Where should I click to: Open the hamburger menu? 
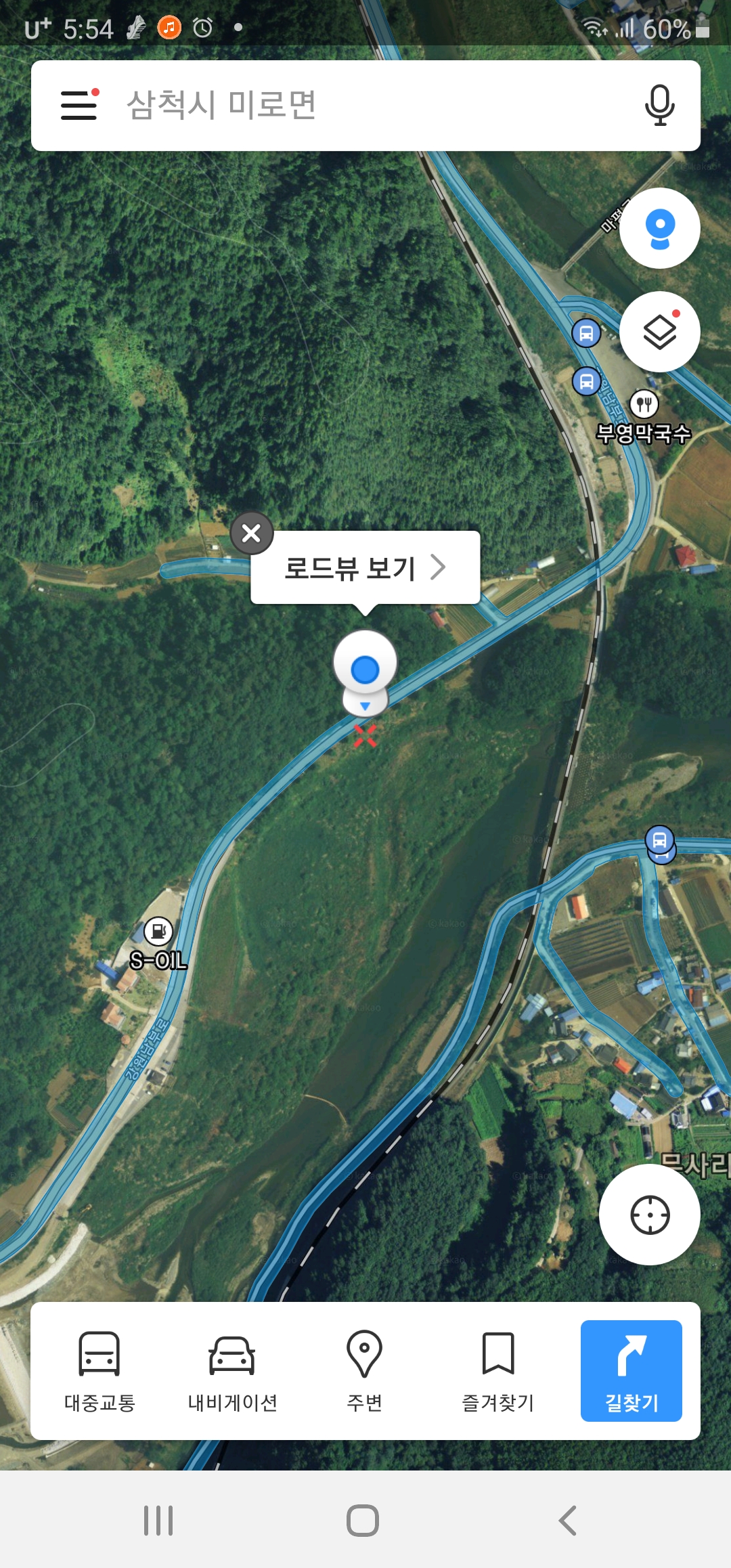point(79,106)
